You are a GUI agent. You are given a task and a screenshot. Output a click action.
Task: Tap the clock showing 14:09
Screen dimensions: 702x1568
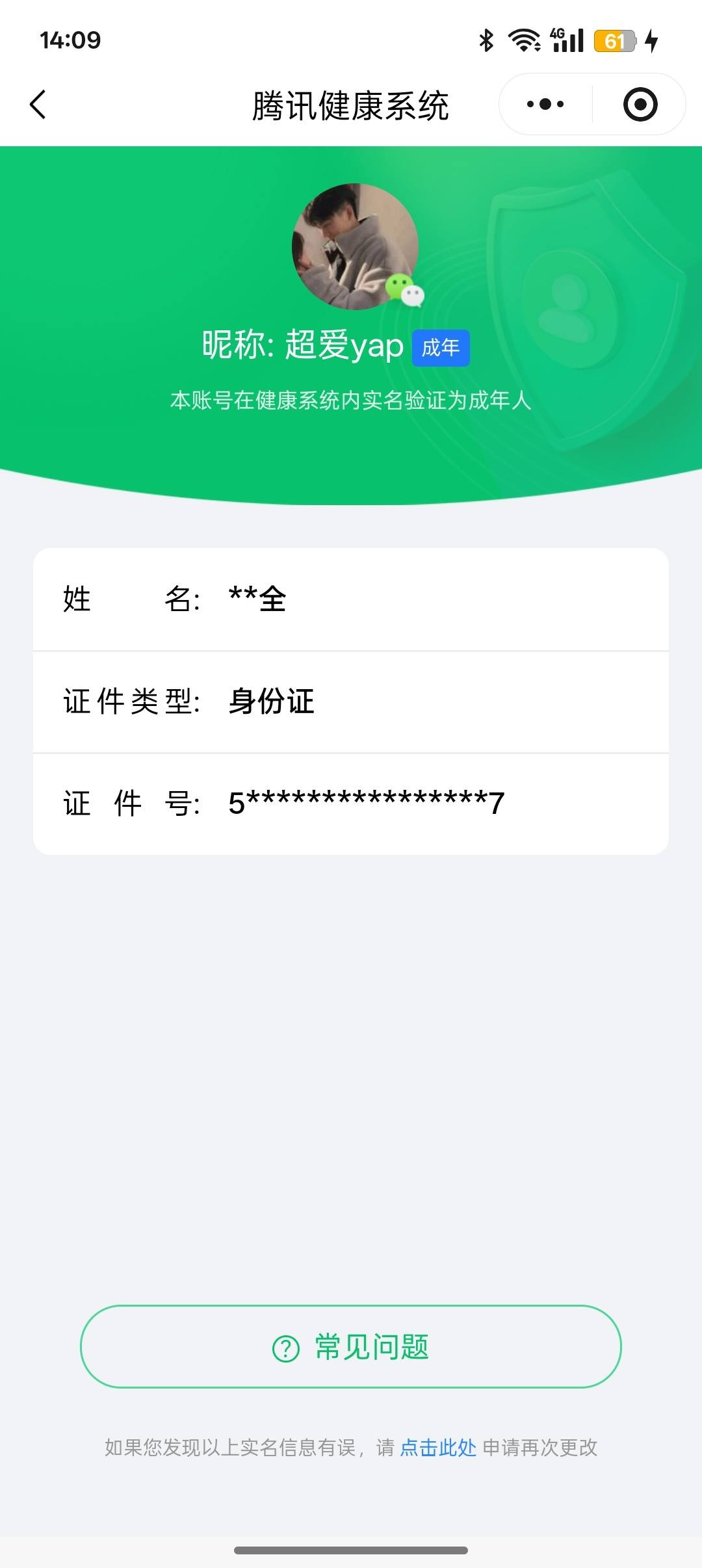coord(69,40)
